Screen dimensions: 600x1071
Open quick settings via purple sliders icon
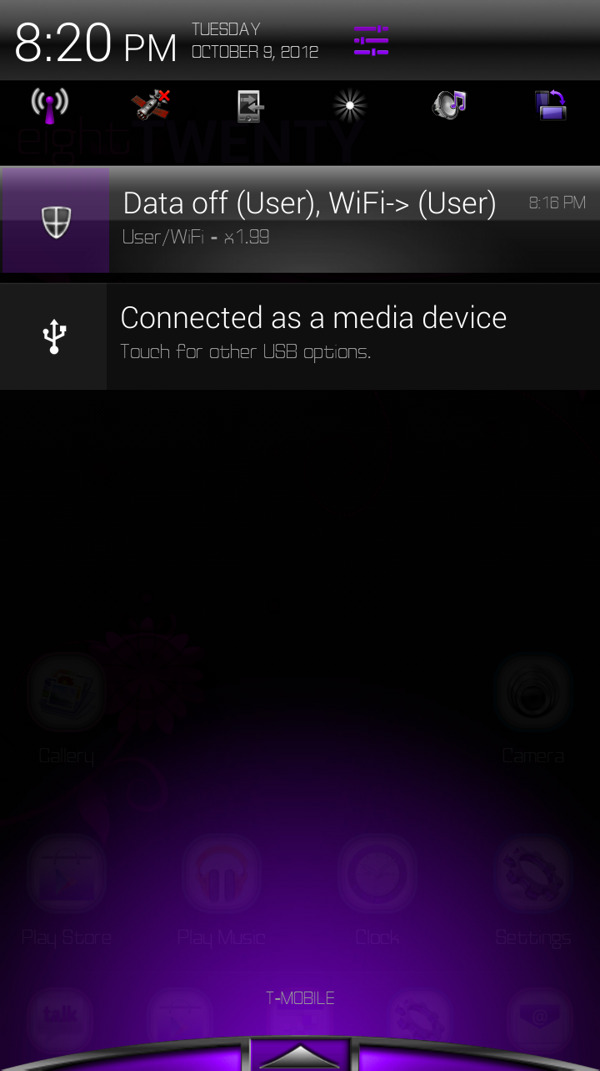pyautogui.click(x=371, y=41)
